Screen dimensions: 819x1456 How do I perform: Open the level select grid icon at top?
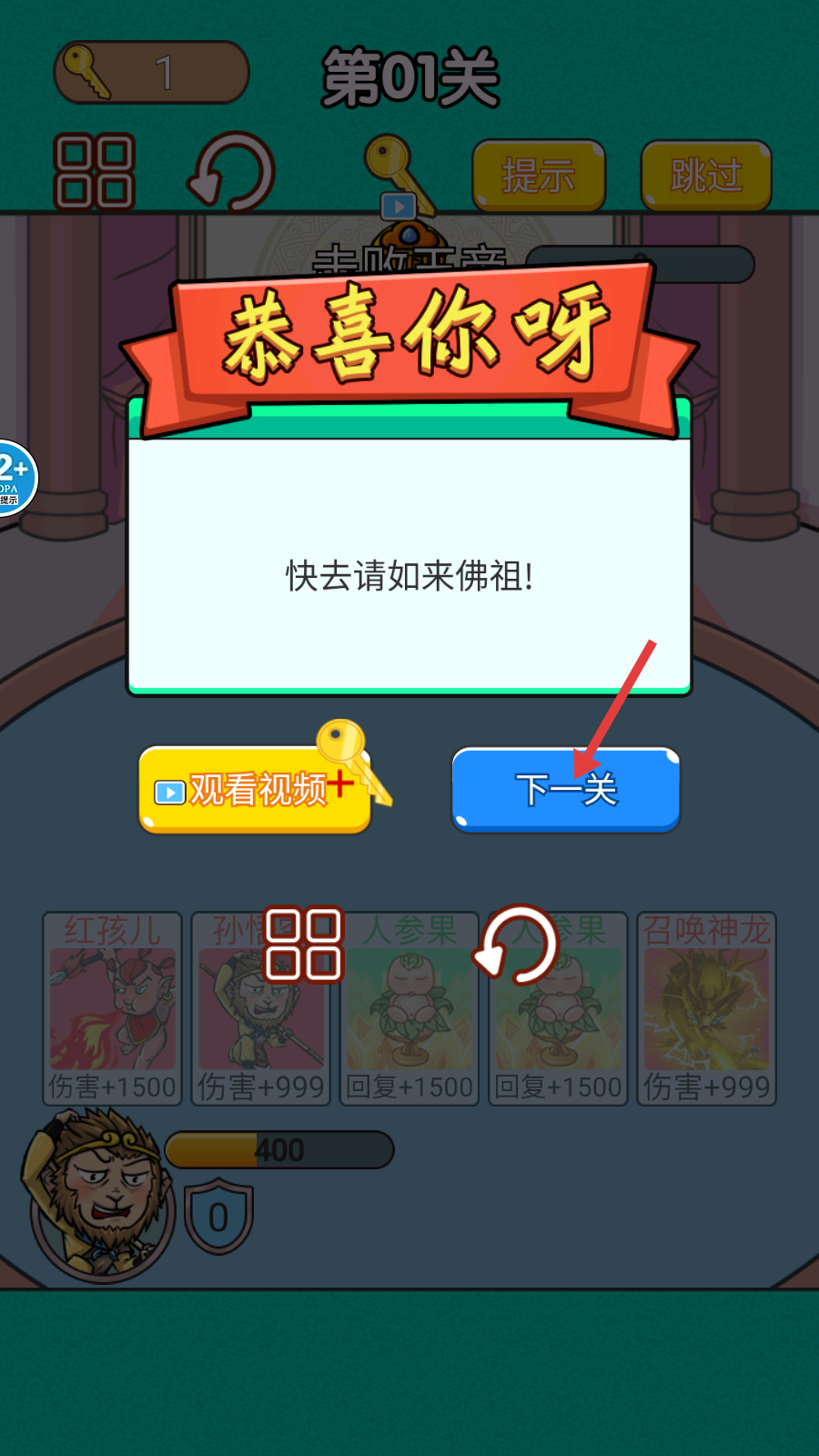tap(95, 172)
